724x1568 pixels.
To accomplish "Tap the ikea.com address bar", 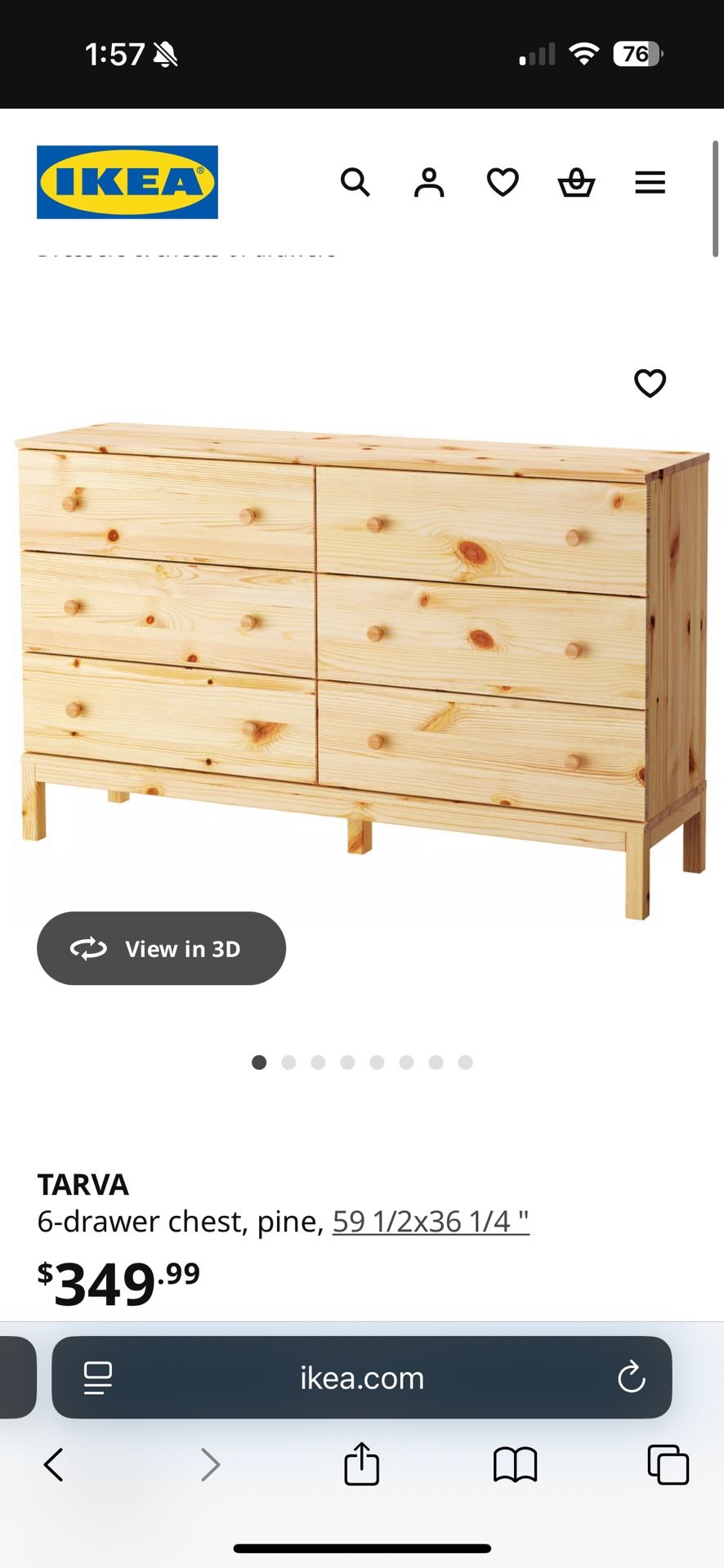I will [362, 1378].
